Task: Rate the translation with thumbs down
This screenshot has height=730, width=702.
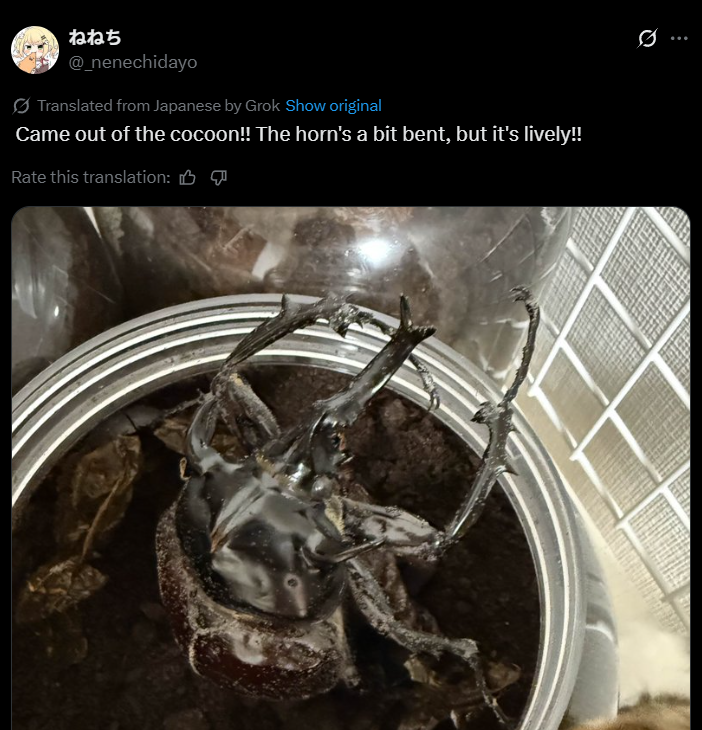Action: [x=219, y=177]
